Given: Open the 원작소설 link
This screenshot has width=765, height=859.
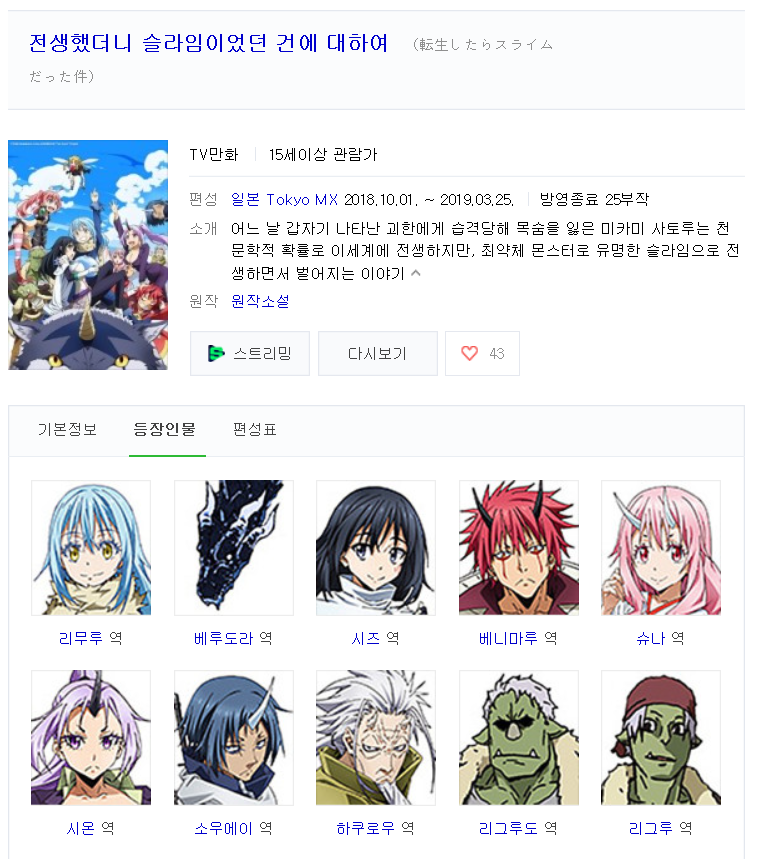Looking at the screenshot, I should 260,301.
